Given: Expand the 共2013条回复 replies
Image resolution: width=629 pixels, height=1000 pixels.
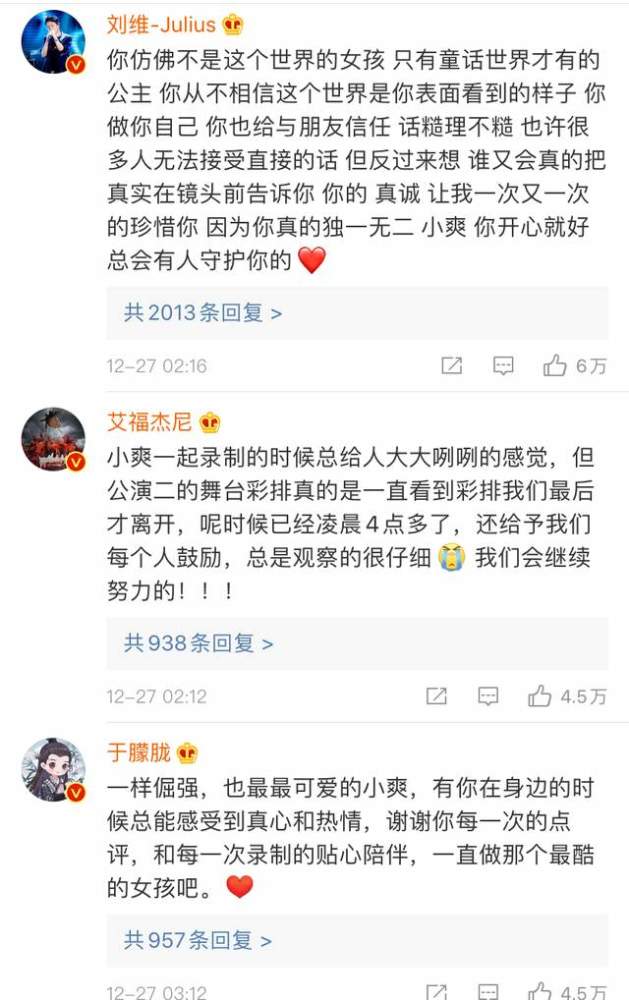Looking at the screenshot, I should coord(203,312).
